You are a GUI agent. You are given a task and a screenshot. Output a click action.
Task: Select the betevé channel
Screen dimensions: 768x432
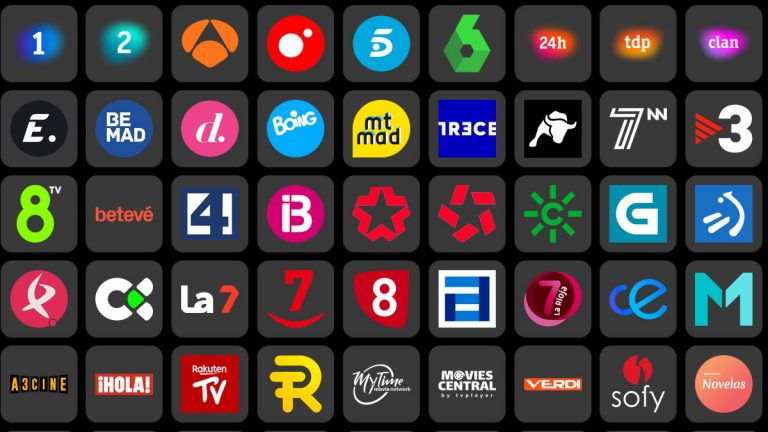coord(124,214)
